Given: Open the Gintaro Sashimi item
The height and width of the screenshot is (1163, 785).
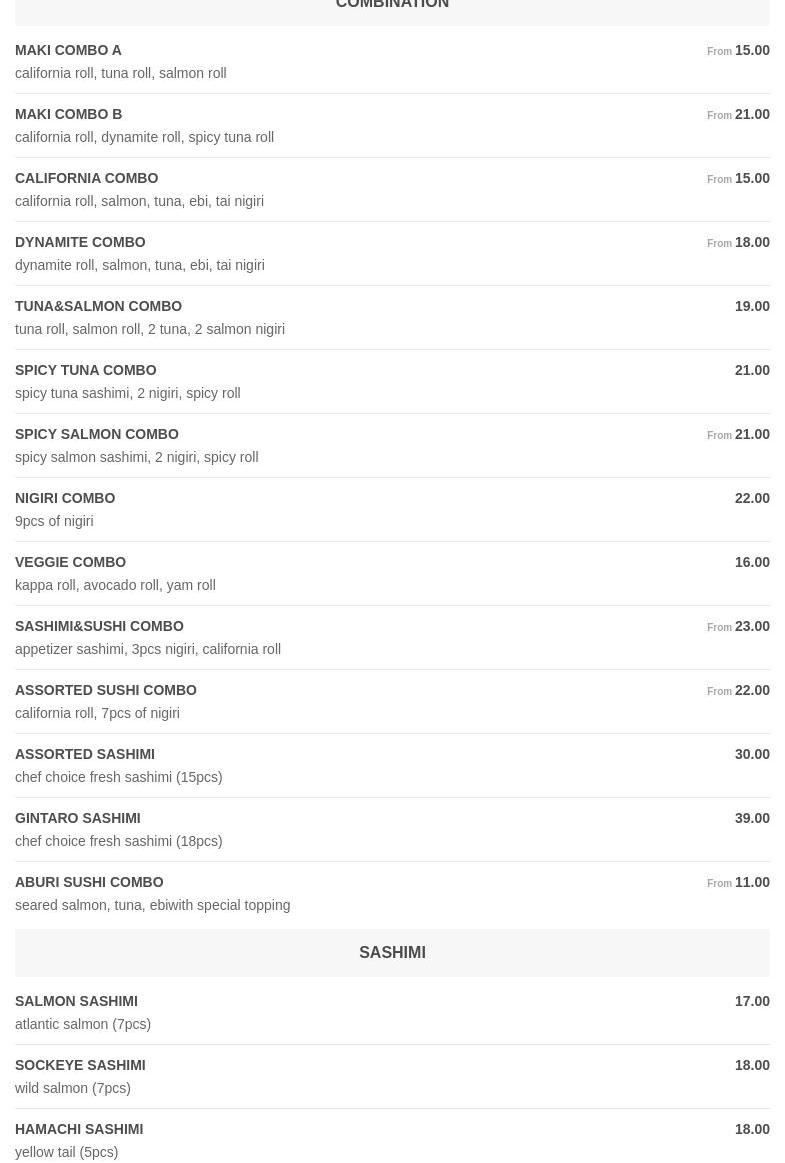Looking at the screenshot, I should point(77,818).
